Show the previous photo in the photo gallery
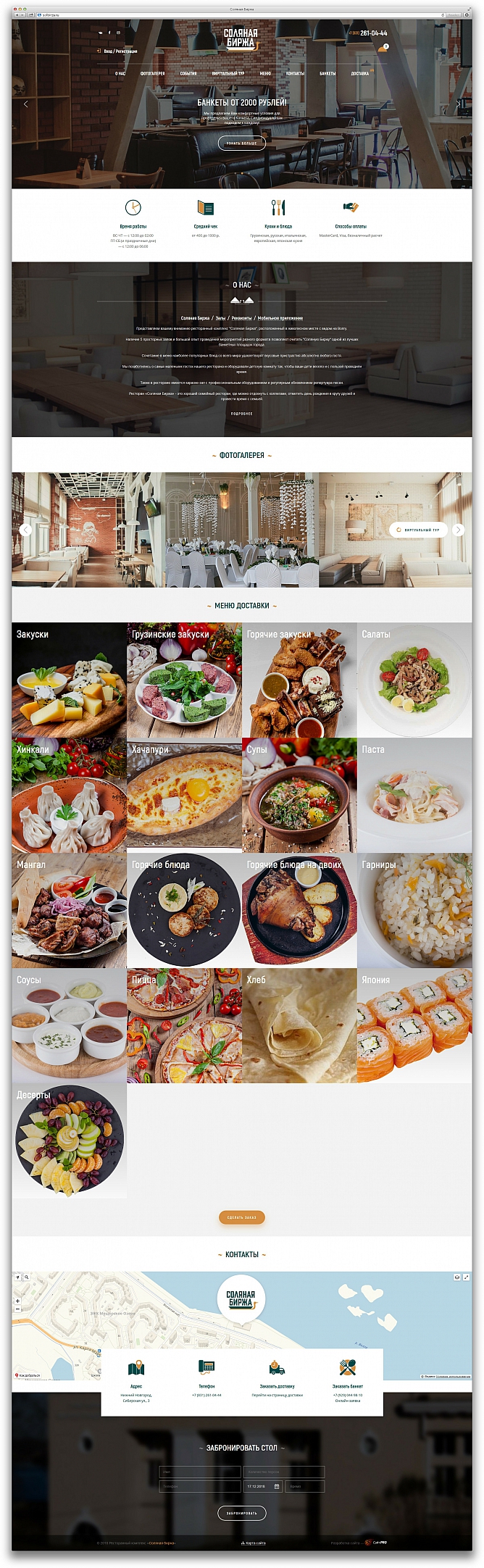 [x=26, y=530]
